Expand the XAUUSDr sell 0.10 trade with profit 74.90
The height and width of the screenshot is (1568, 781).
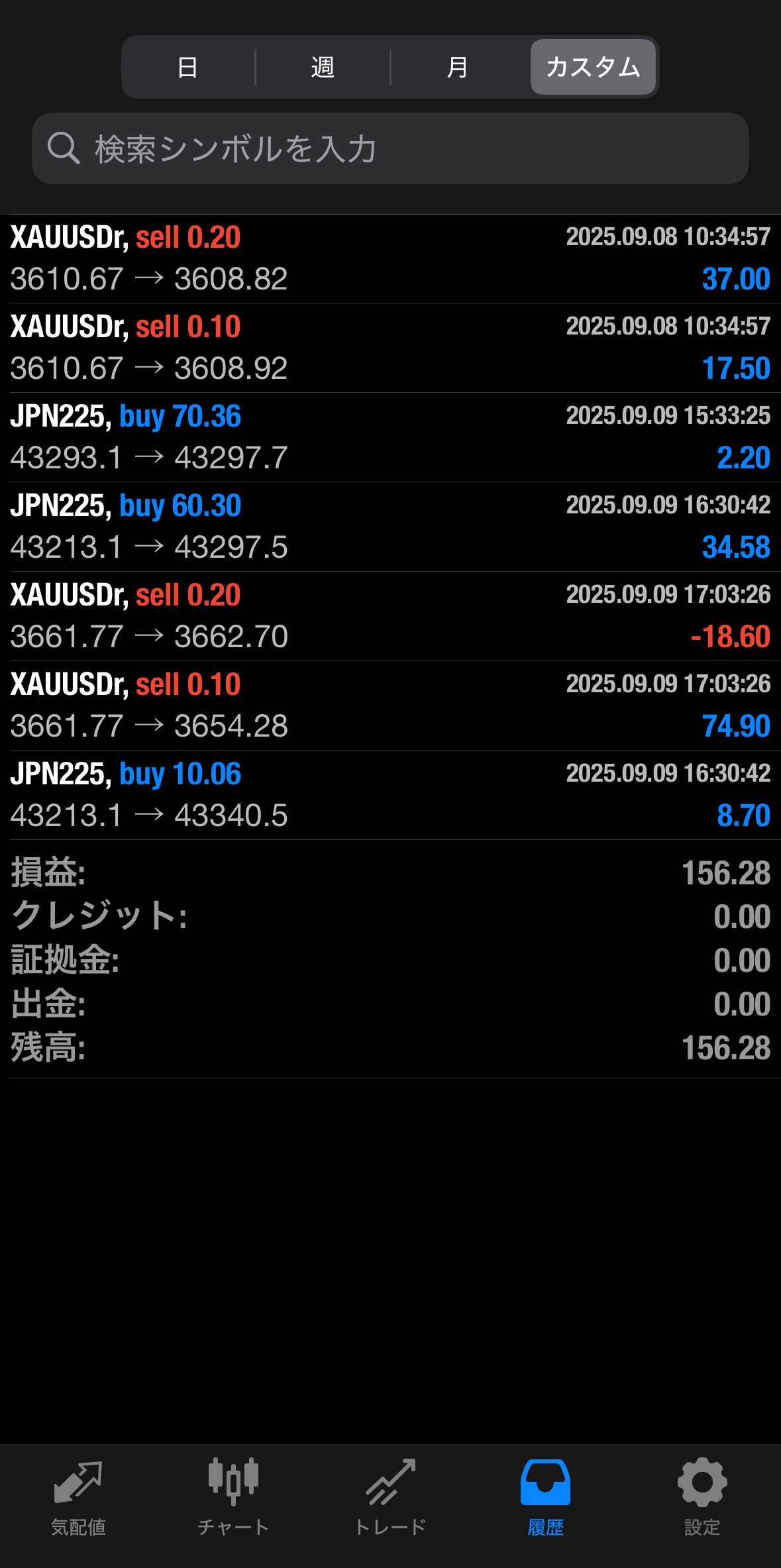click(x=390, y=706)
